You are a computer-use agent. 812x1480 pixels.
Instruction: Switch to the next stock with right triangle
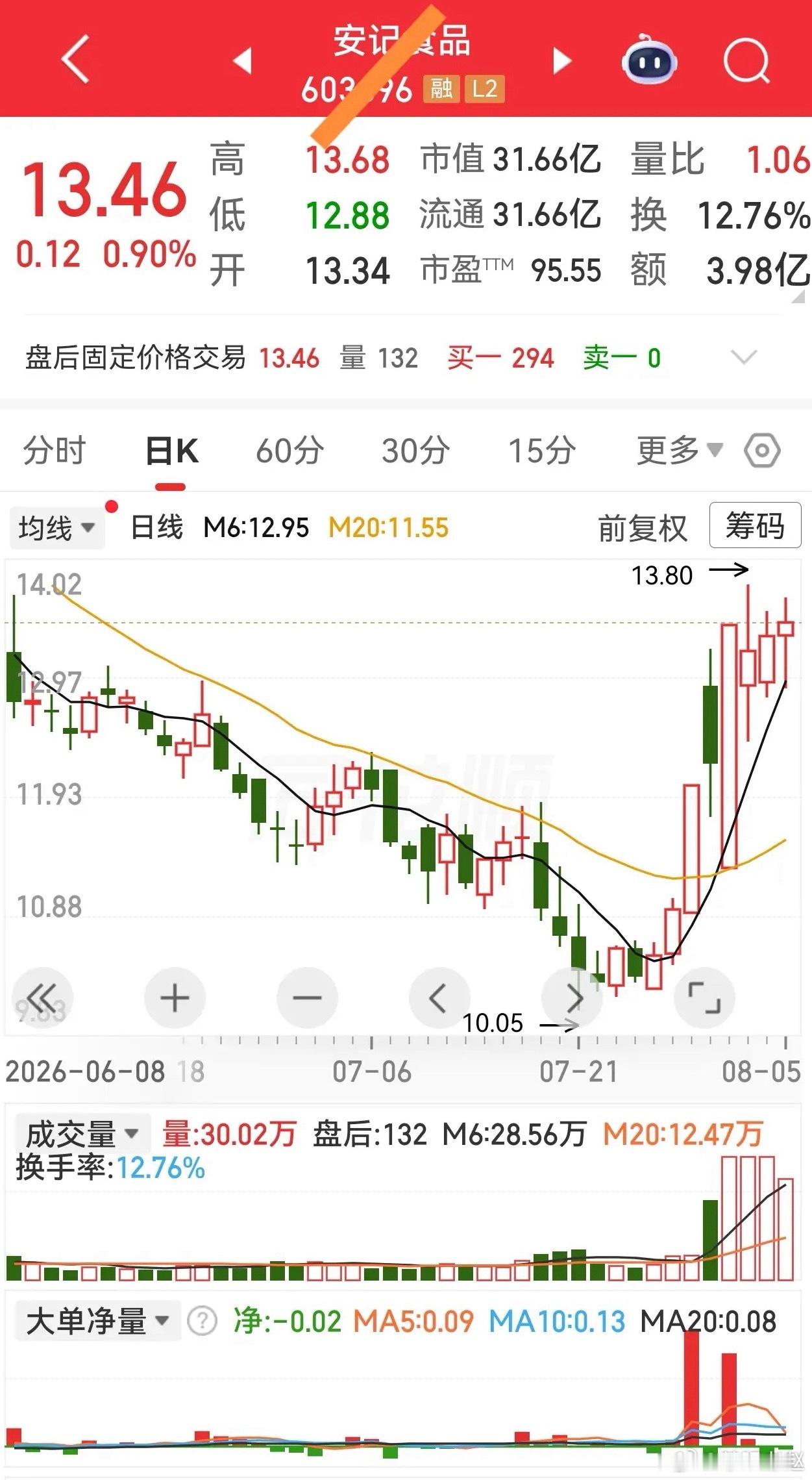pos(561,60)
